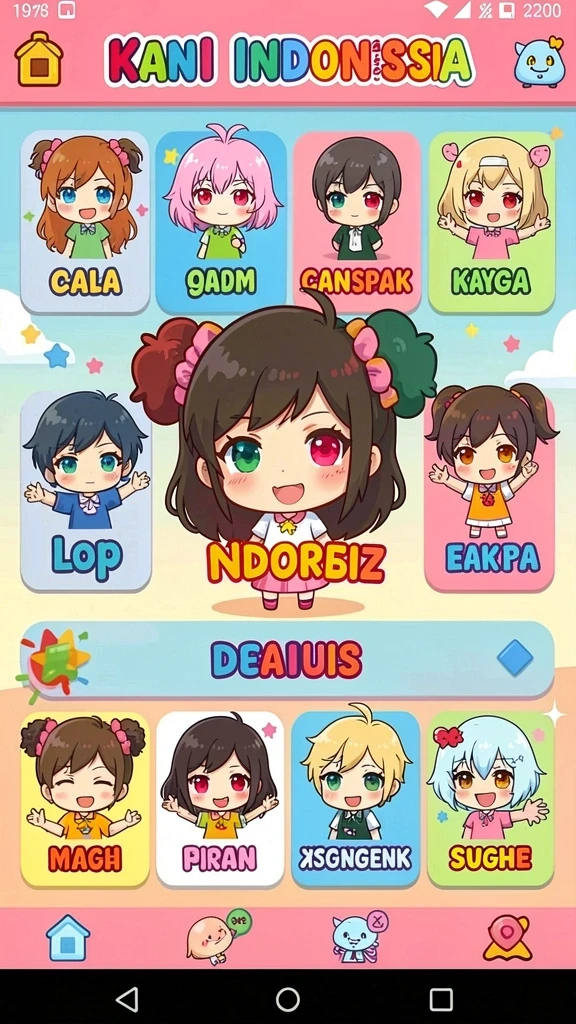Open the LOP character card
The width and height of the screenshot is (576, 1024).
(86, 491)
